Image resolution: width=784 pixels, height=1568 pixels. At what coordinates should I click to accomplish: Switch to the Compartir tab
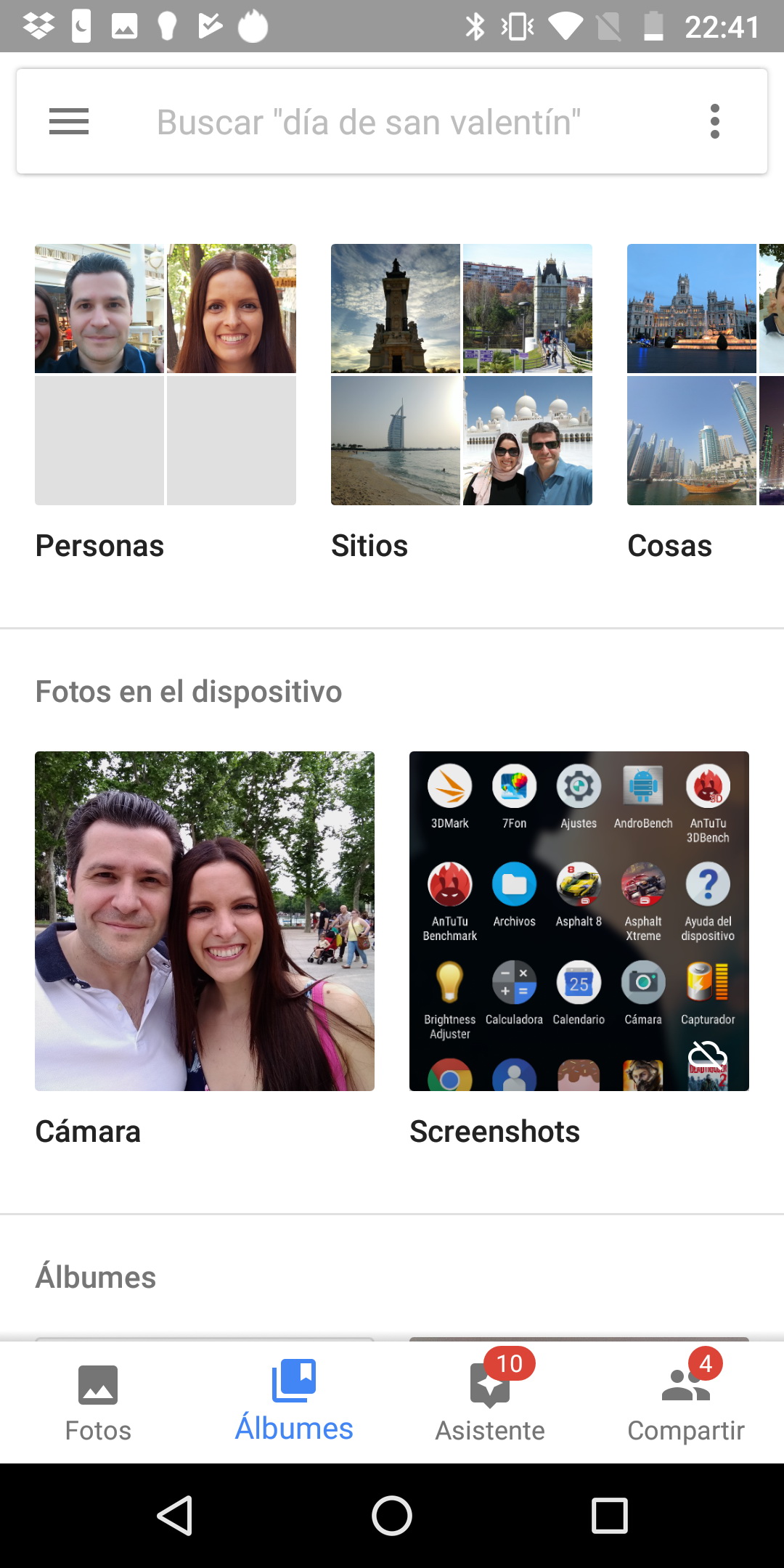click(686, 1402)
